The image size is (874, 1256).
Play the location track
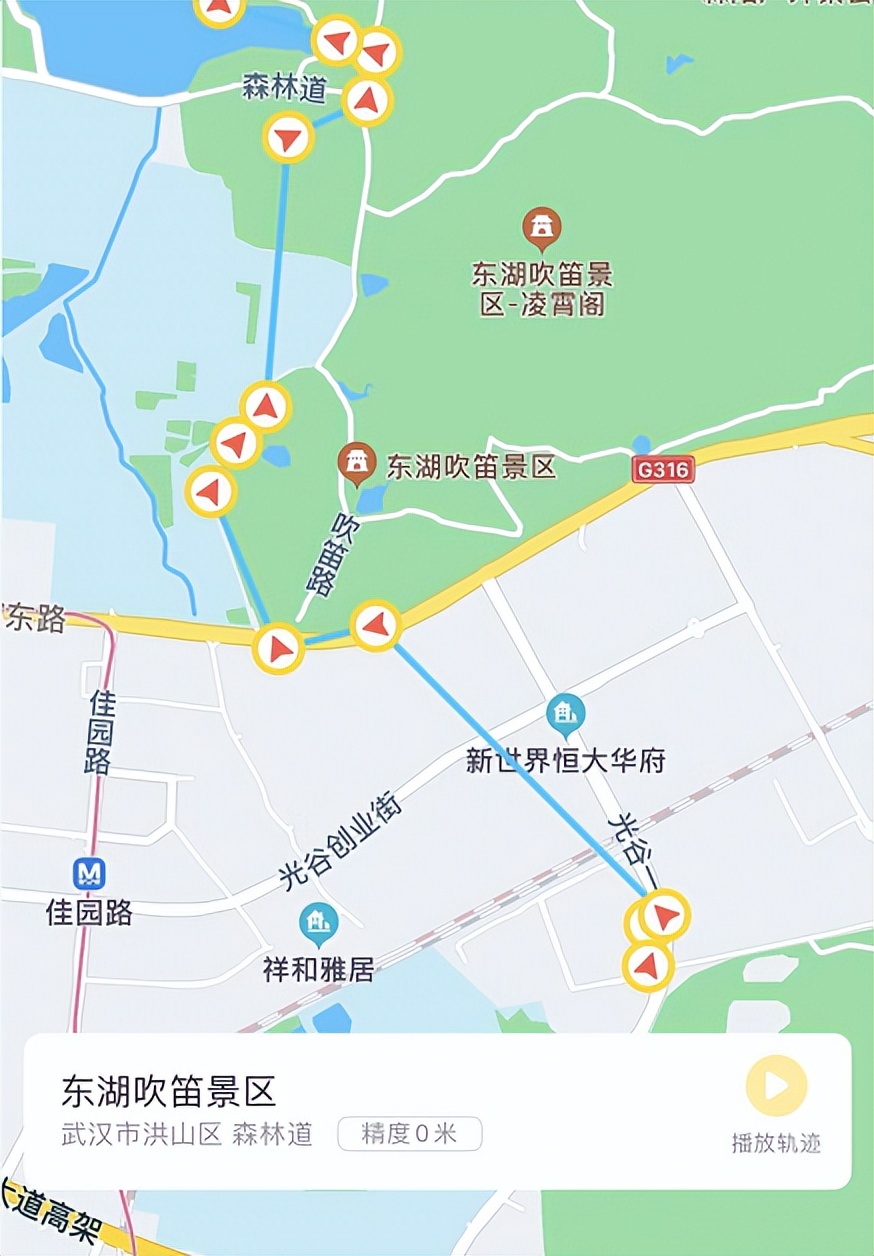776,1086
